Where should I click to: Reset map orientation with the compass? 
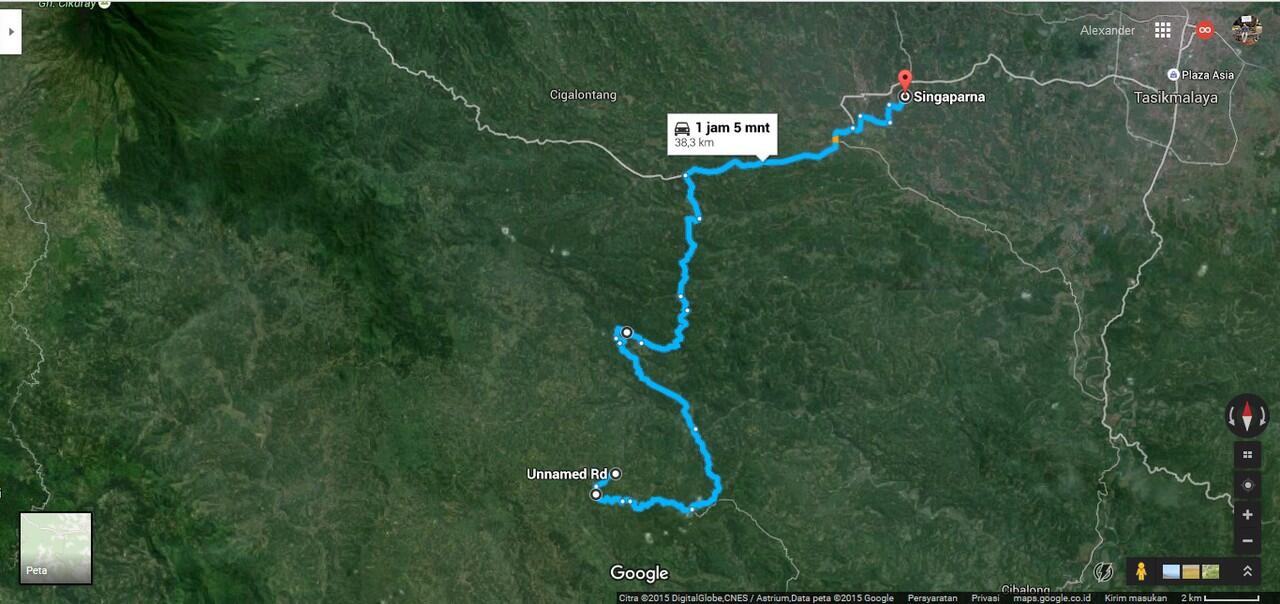tap(1247, 414)
